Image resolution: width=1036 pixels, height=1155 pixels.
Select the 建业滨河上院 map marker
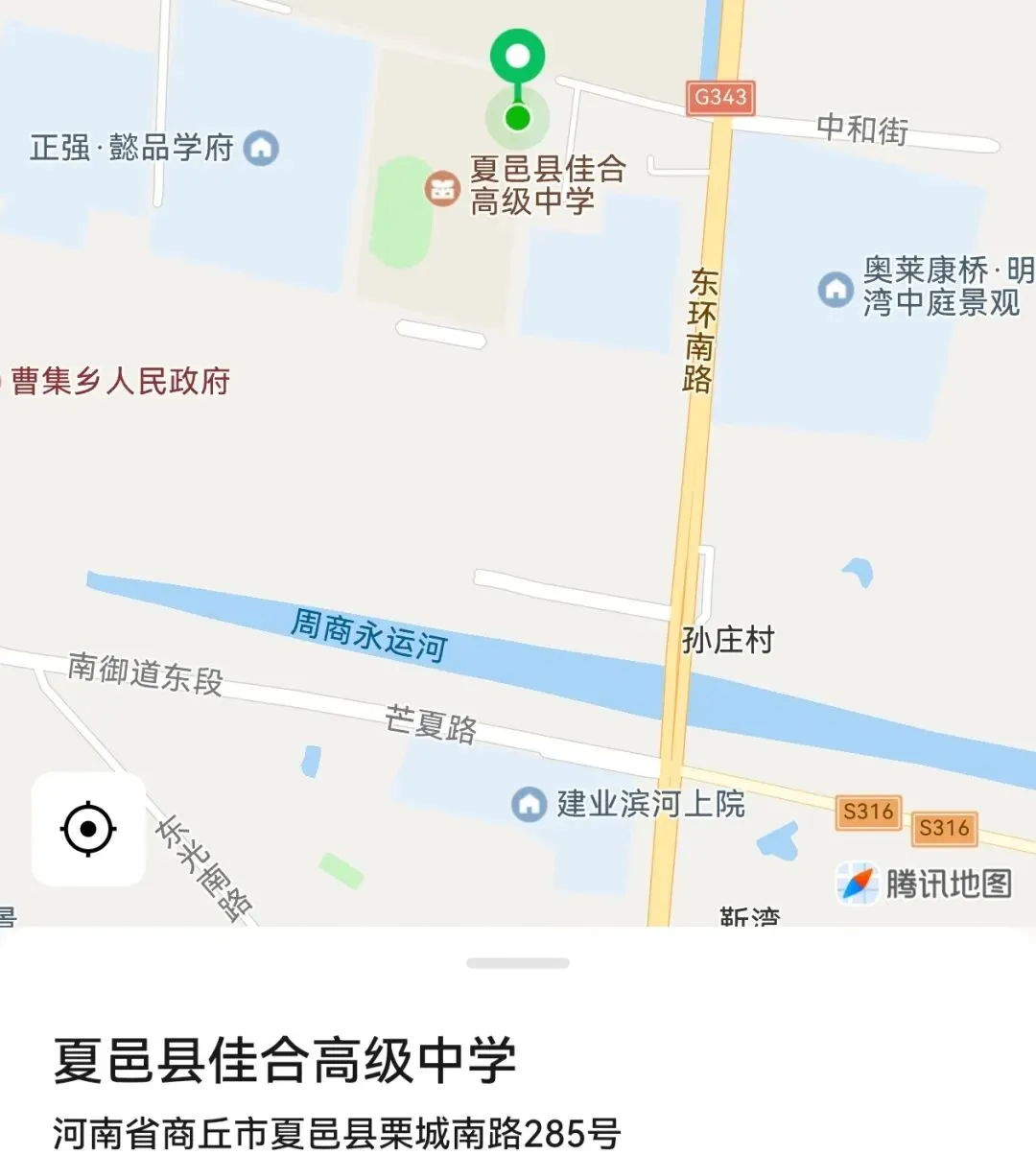[529, 804]
